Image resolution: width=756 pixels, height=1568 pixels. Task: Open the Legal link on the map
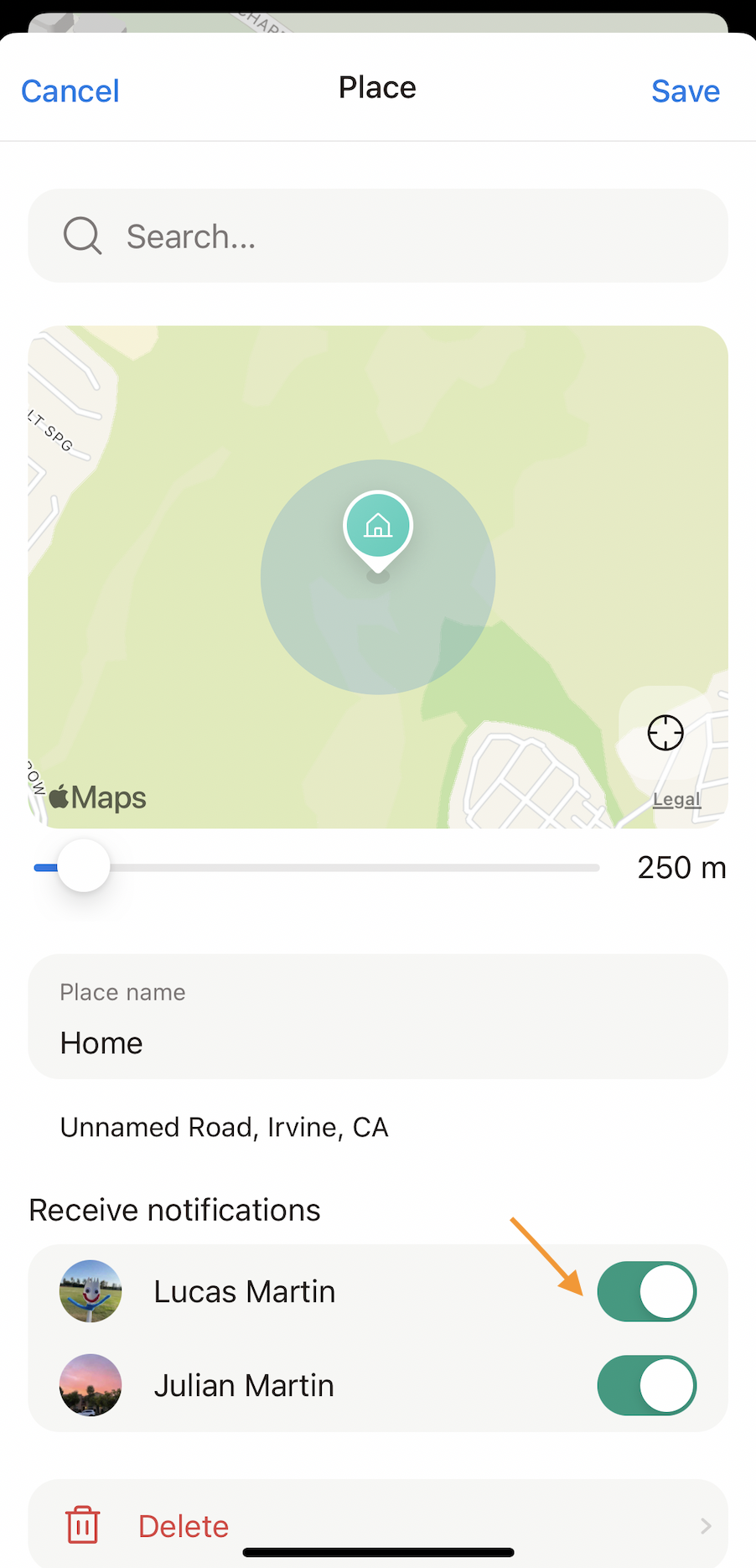coord(676,799)
